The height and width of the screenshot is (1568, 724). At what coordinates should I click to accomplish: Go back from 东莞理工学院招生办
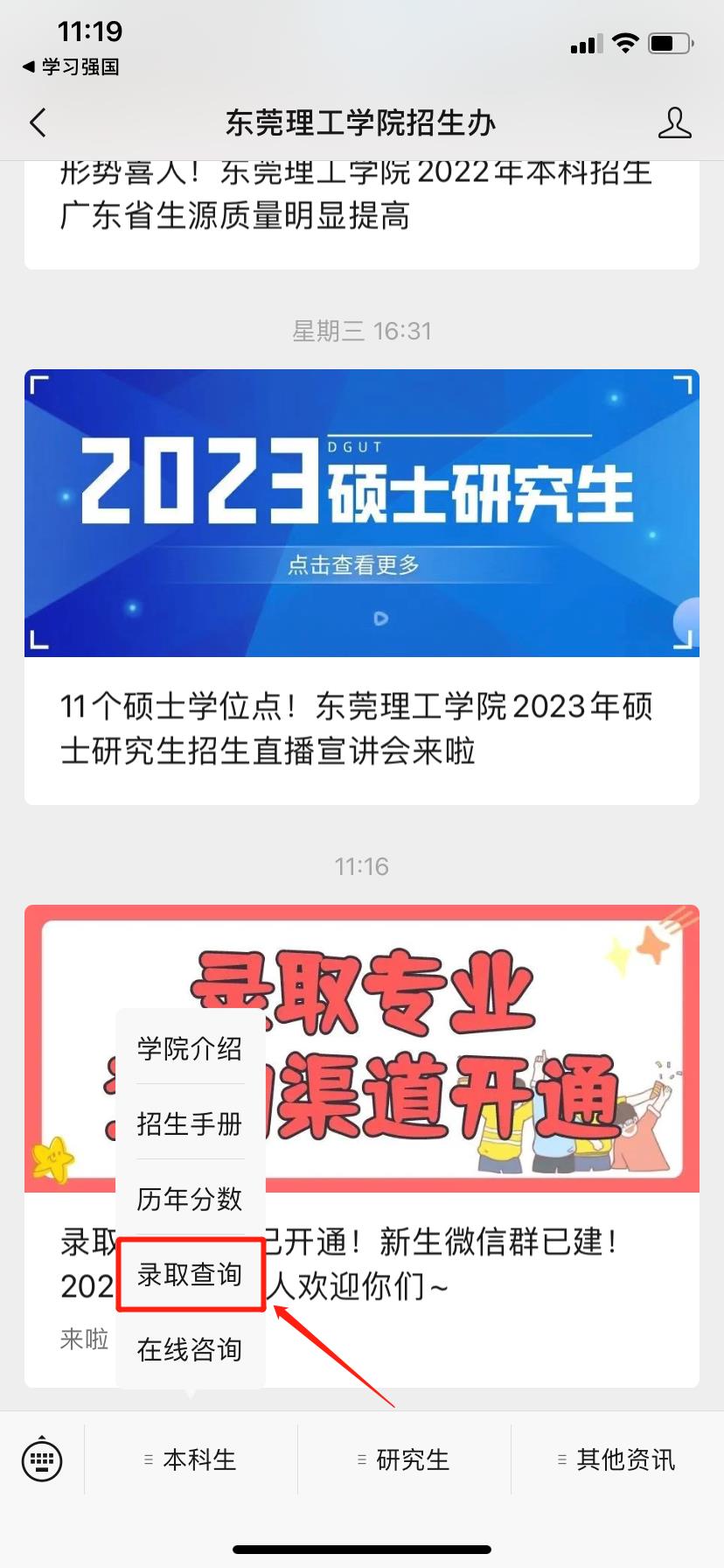(x=38, y=123)
